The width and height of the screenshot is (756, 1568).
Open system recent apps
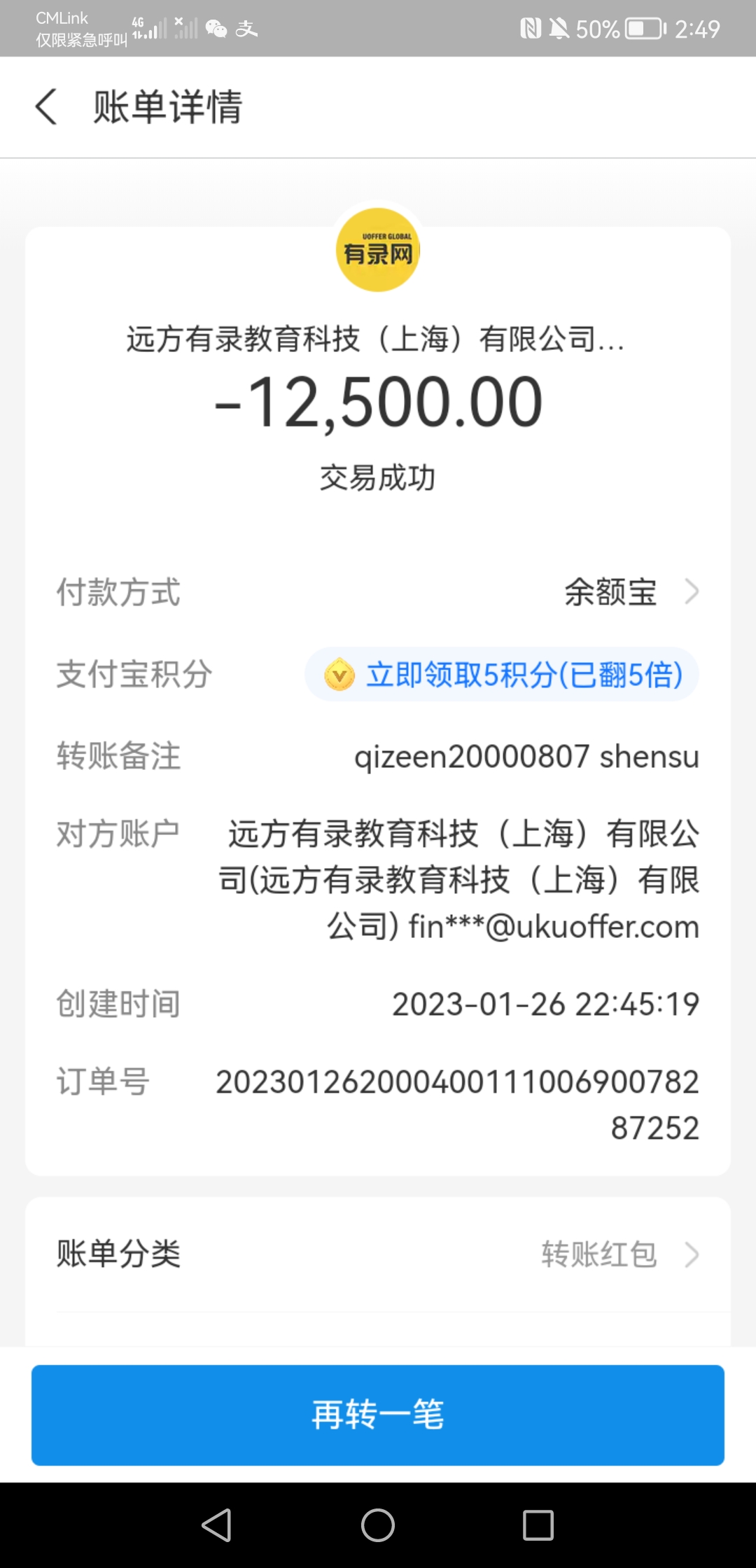pos(538,1525)
